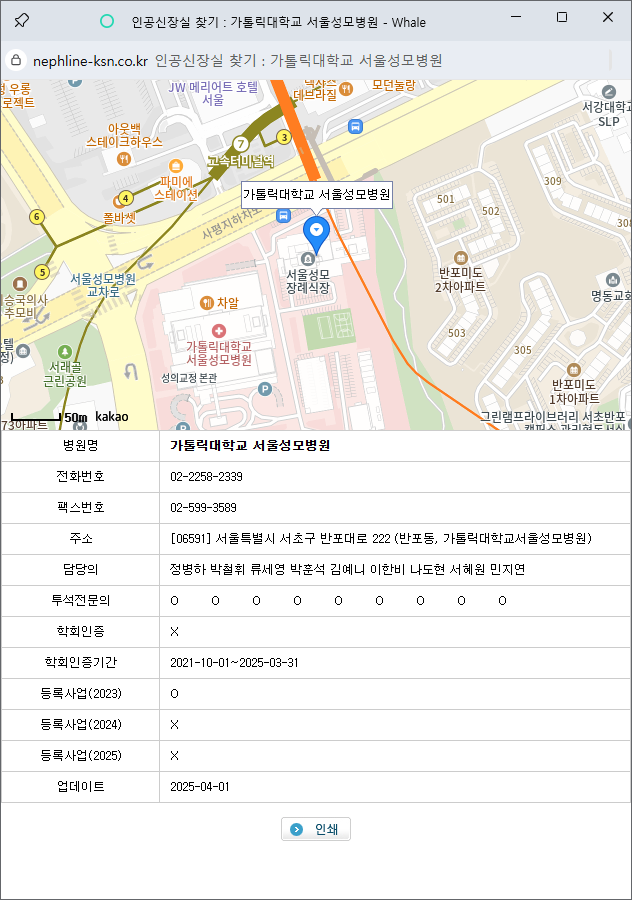This screenshot has width=632, height=900.
Task: Minimize the Whale window
Action: click(x=516, y=18)
